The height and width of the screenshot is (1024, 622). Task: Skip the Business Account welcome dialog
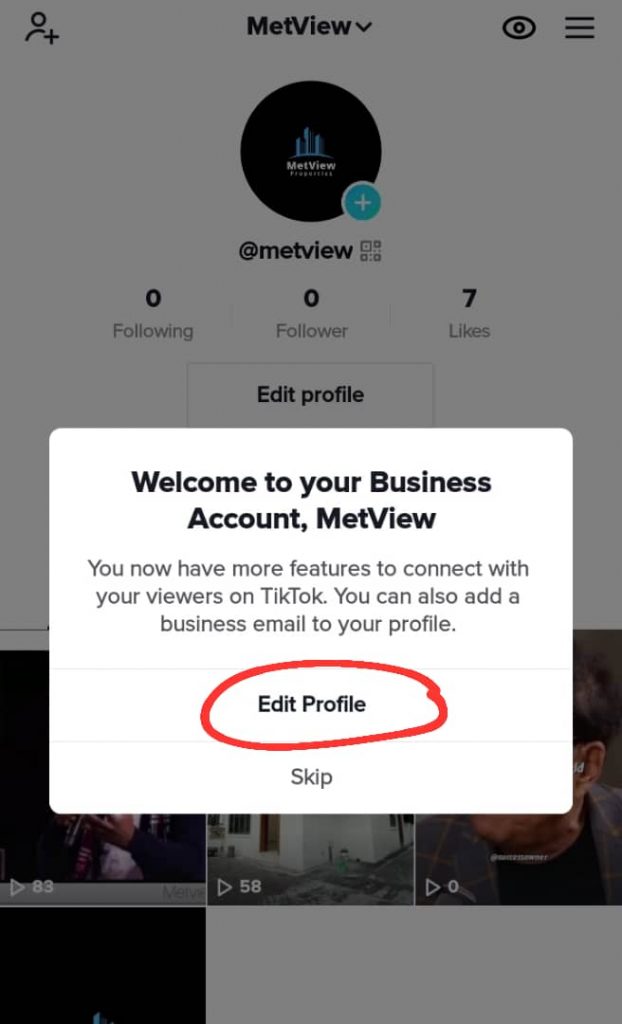coord(311,777)
